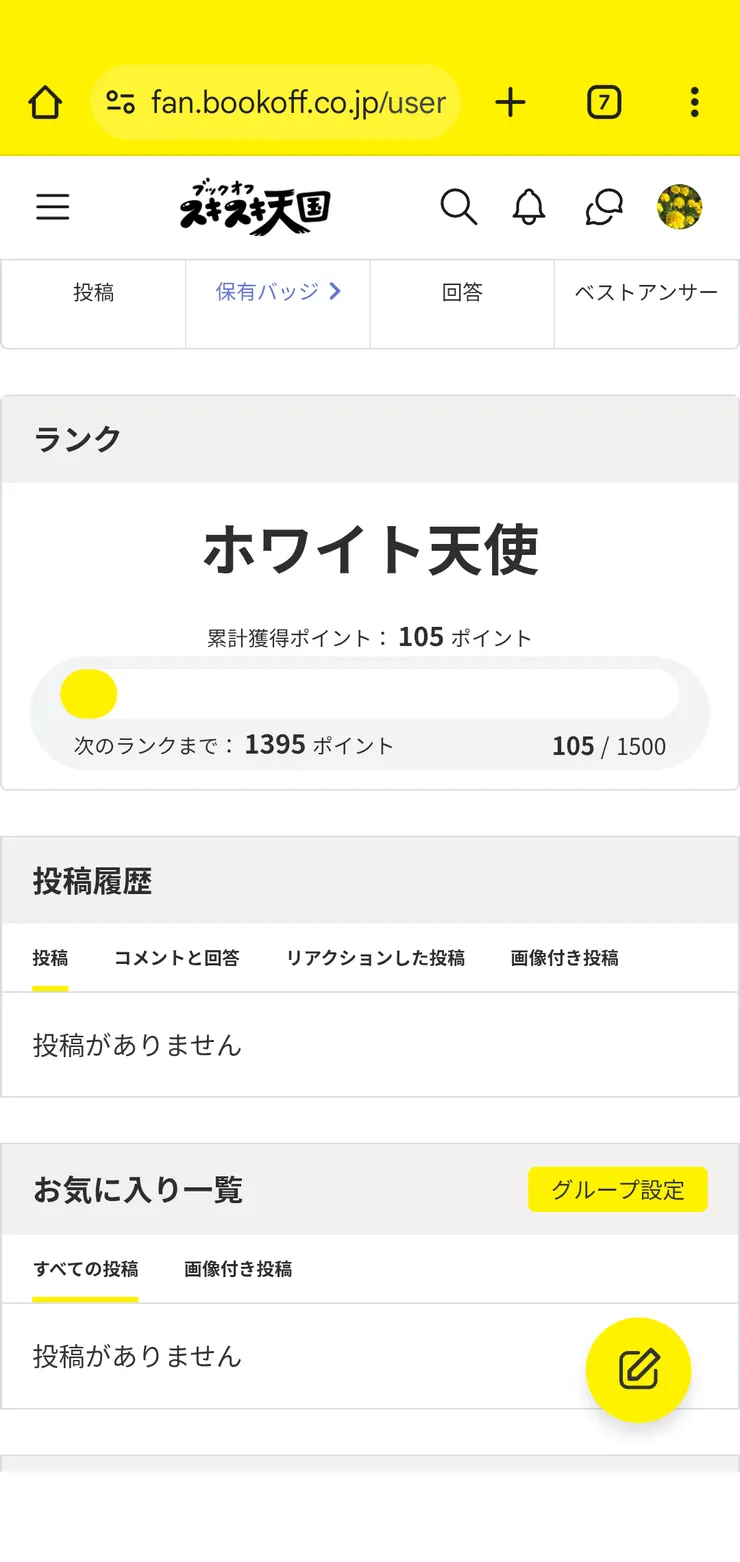Open the chat messages icon
Viewport: 740px width, 1562px height.
603,207
